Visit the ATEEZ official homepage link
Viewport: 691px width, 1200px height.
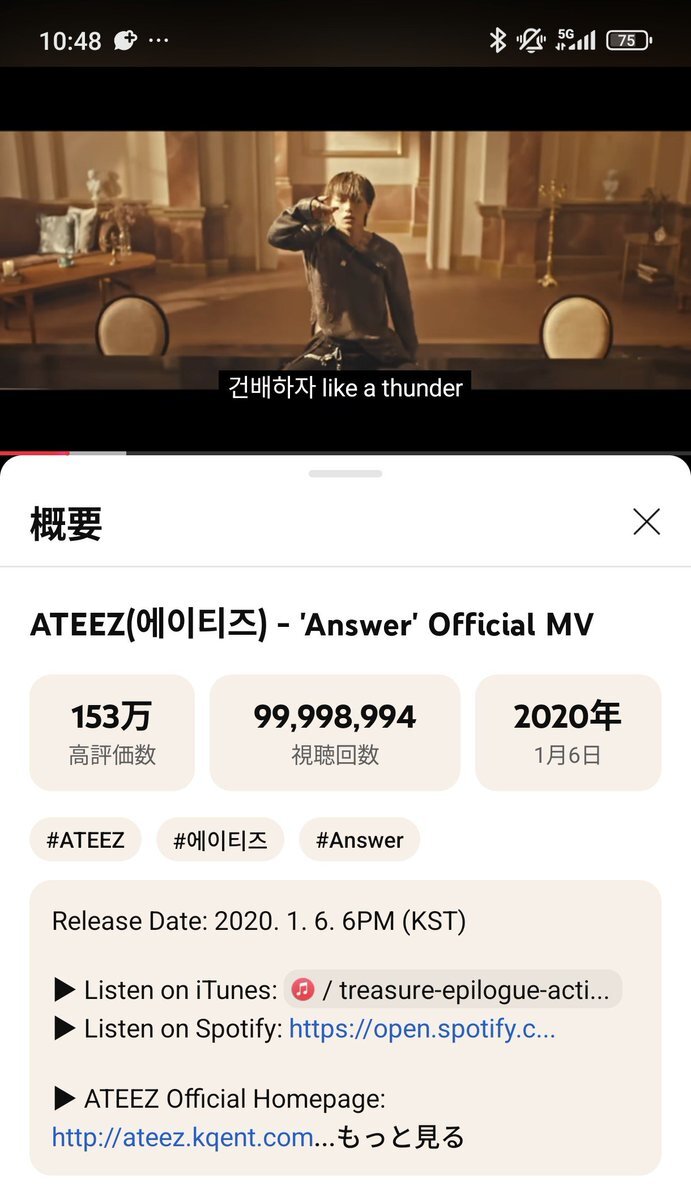coord(182,1137)
